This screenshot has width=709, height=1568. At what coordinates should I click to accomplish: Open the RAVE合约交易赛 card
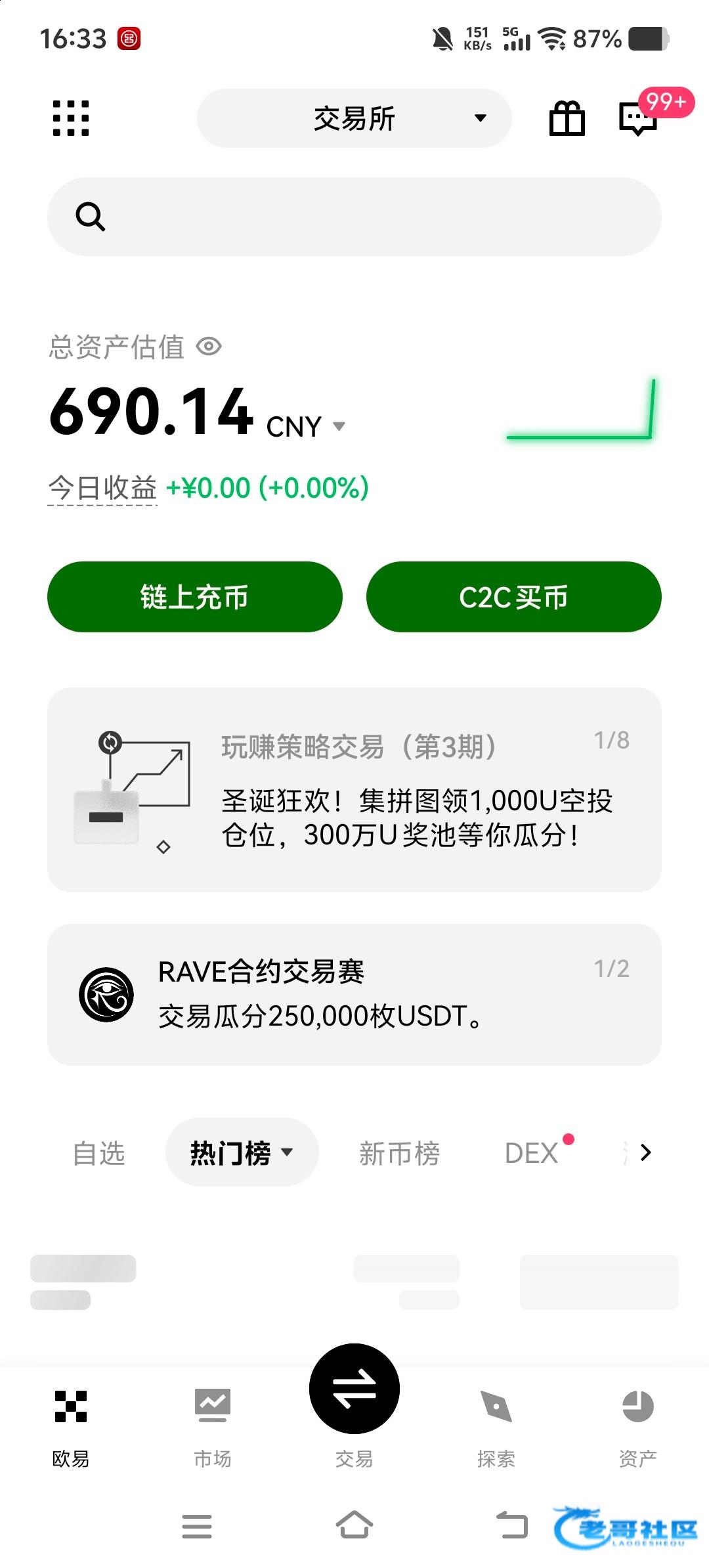point(354,994)
